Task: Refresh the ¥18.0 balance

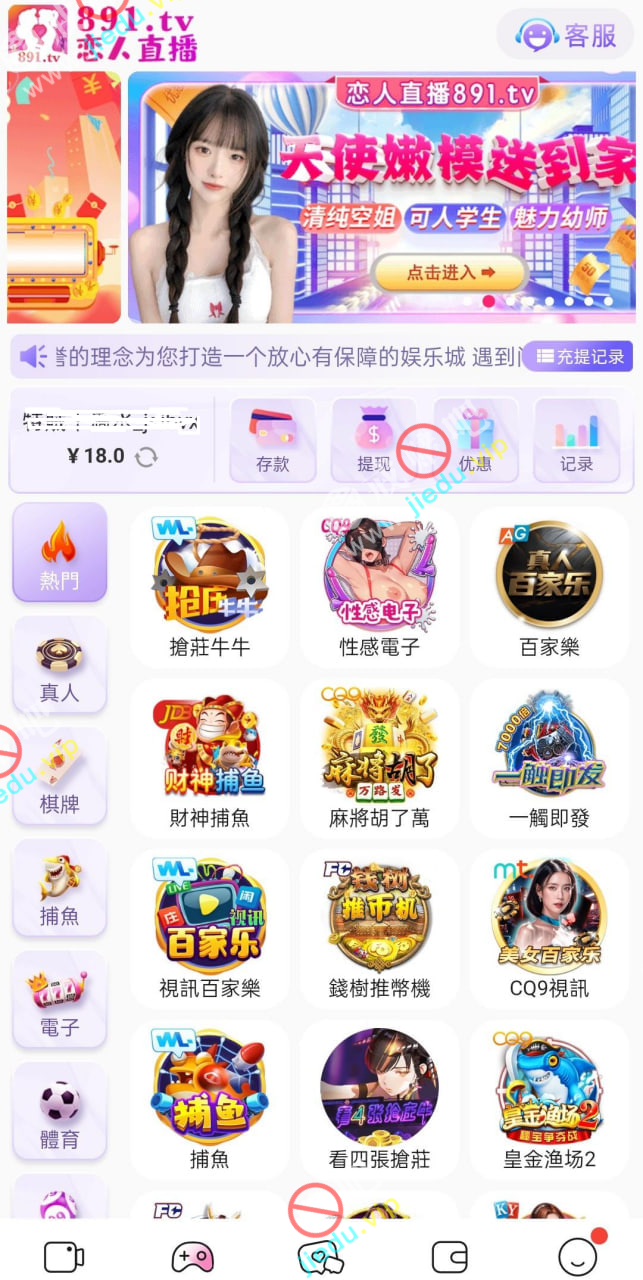Action: pyautogui.click(x=147, y=457)
